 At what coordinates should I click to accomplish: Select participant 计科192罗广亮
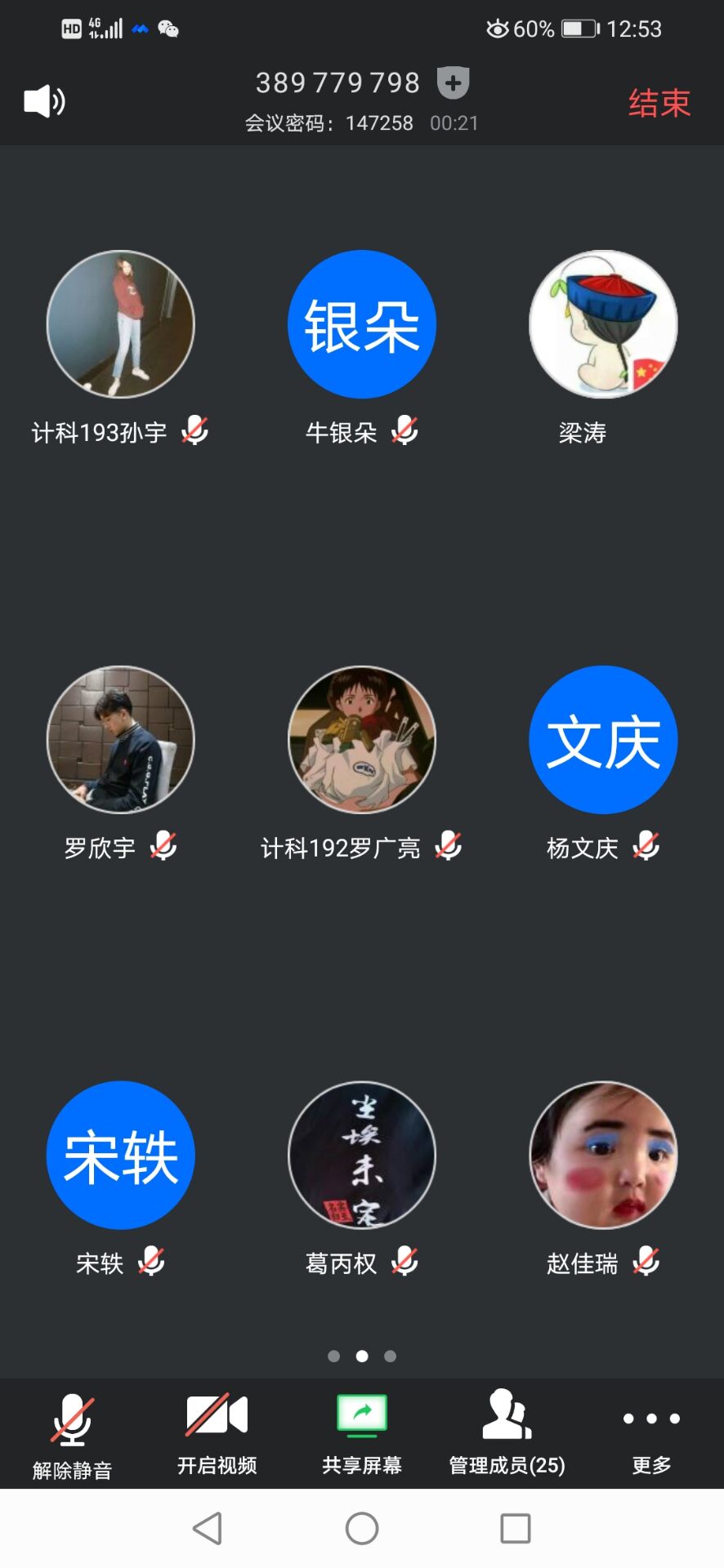(362, 740)
